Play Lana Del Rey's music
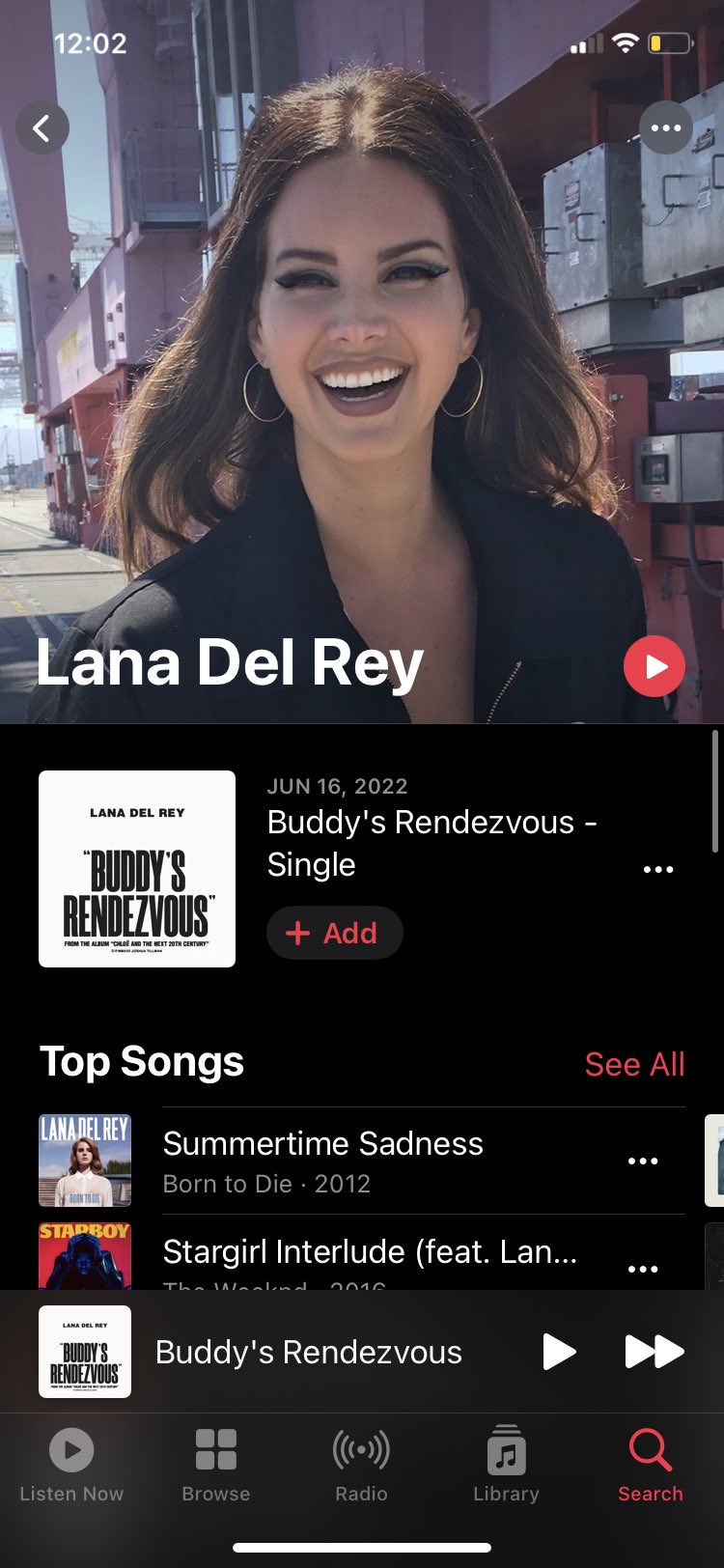This screenshot has width=724, height=1568. pos(654,666)
